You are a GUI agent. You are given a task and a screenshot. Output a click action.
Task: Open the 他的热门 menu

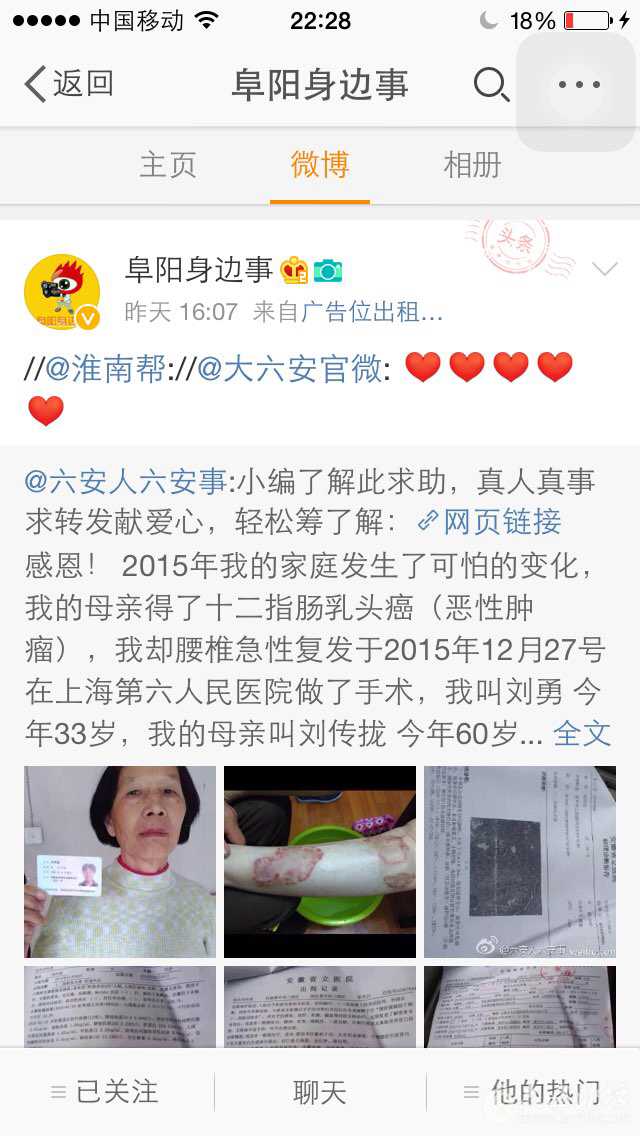coord(532,1092)
